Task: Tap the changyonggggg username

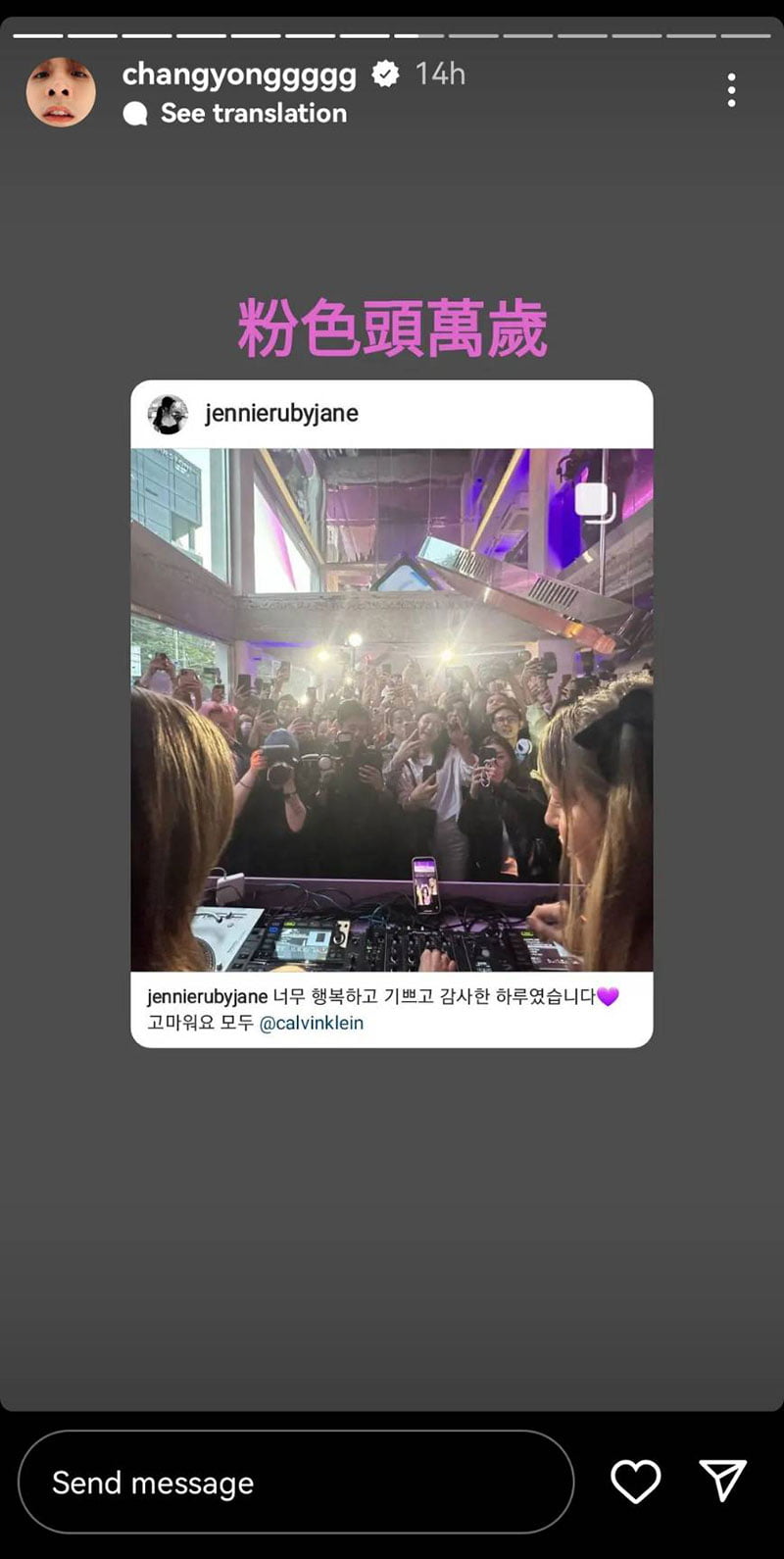Action: click(238, 74)
